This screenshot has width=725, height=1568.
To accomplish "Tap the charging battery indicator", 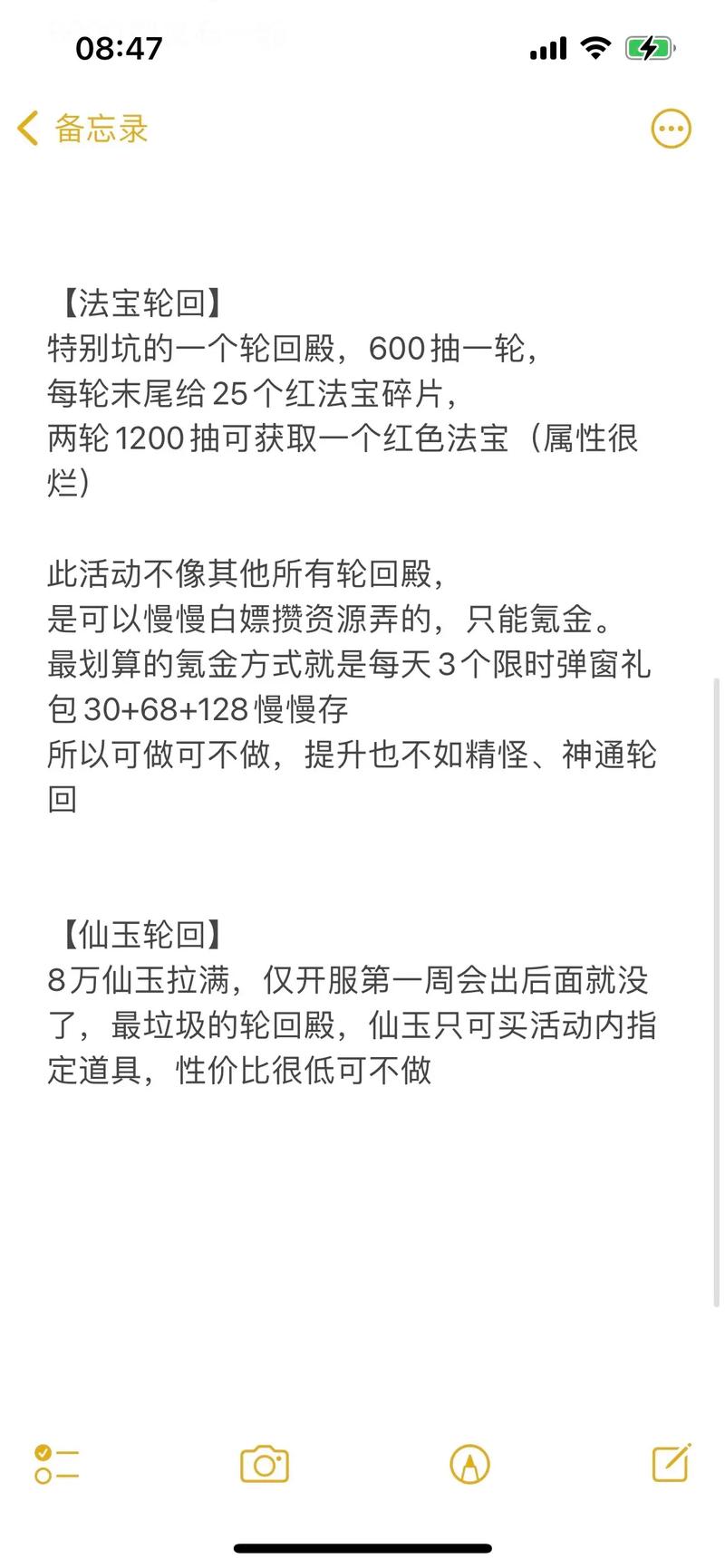I will pyautogui.click(x=649, y=49).
